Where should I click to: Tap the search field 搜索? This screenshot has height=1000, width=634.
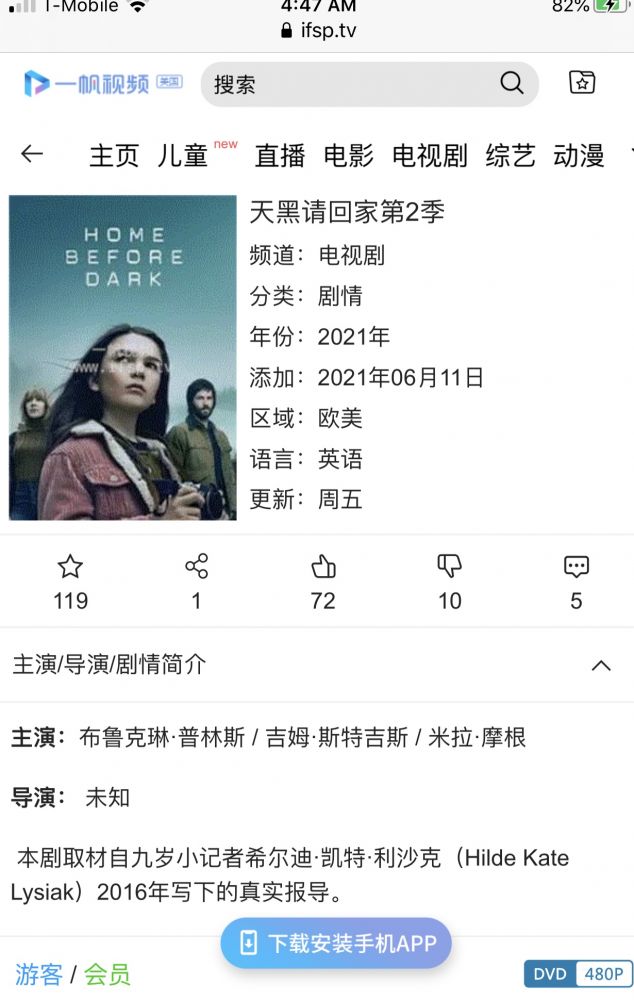(x=350, y=84)
